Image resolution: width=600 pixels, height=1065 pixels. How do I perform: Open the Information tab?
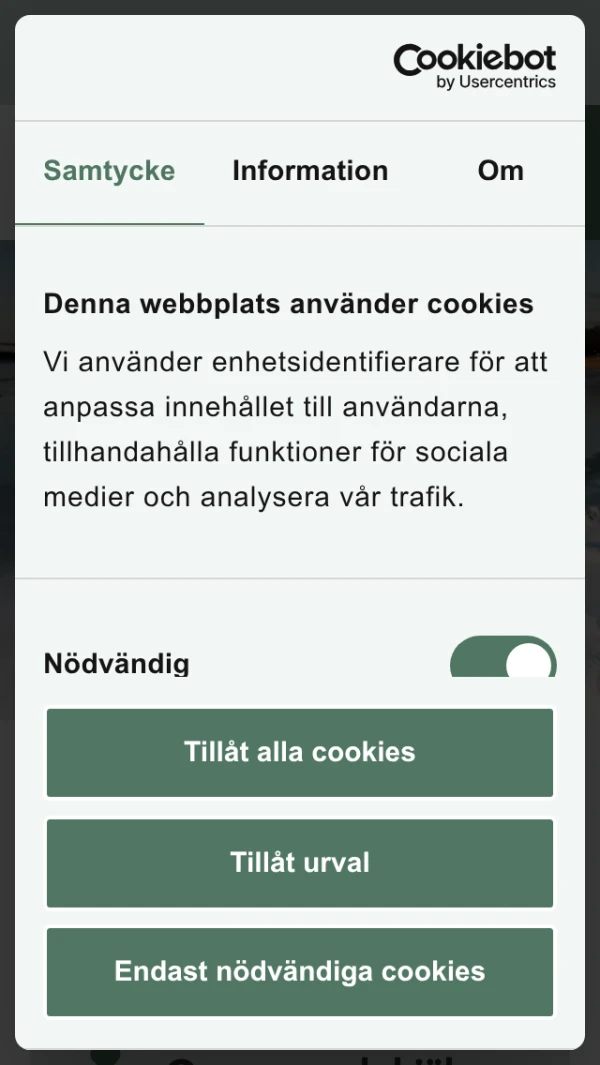[x=310, y=171]
